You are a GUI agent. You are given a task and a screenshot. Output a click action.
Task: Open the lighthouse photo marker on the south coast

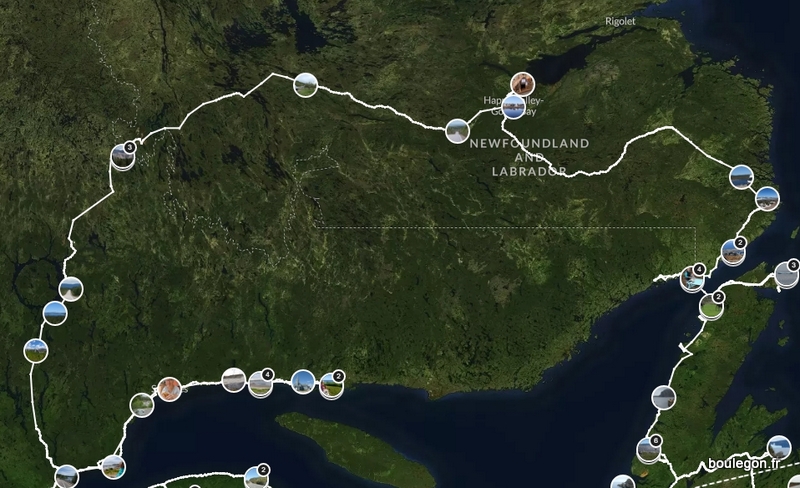(x=303, y=381)
